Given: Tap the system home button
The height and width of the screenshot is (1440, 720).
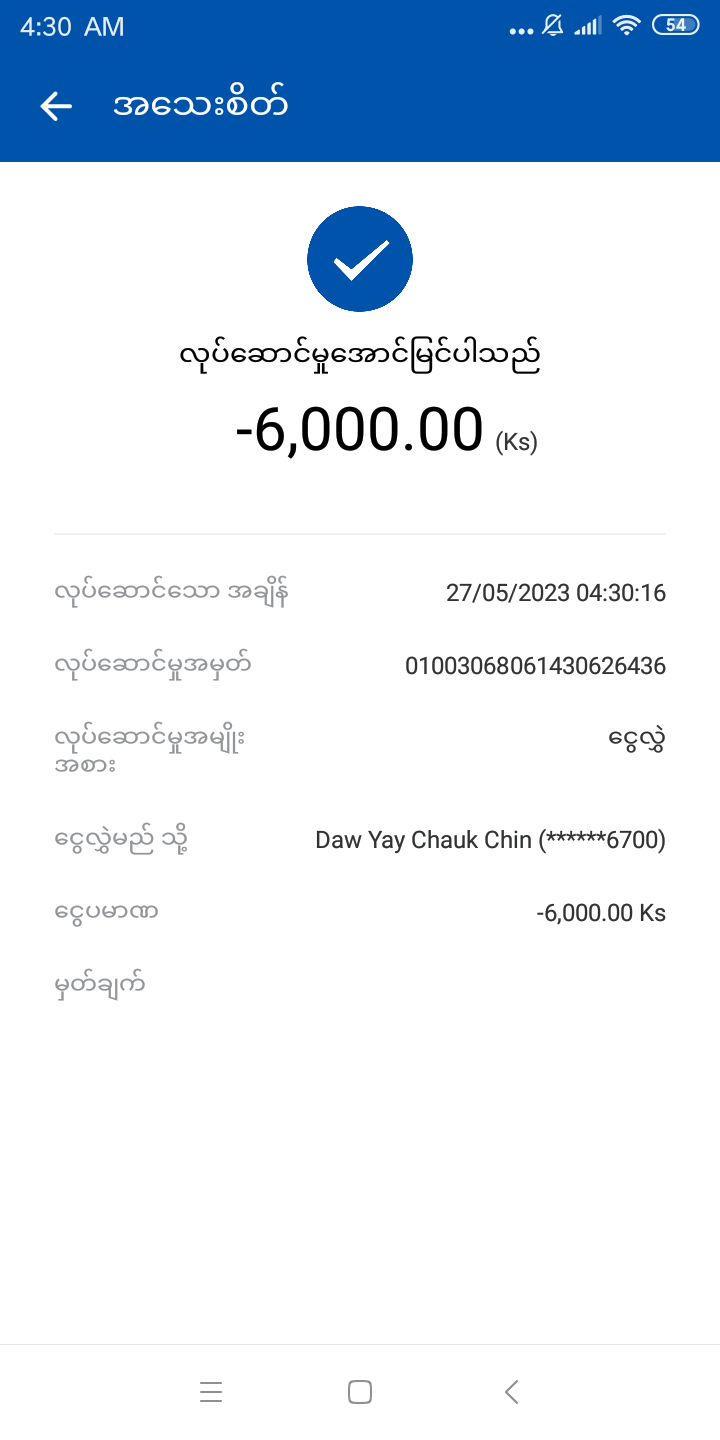Looking at the screenshot, I should pos(360,1392).
